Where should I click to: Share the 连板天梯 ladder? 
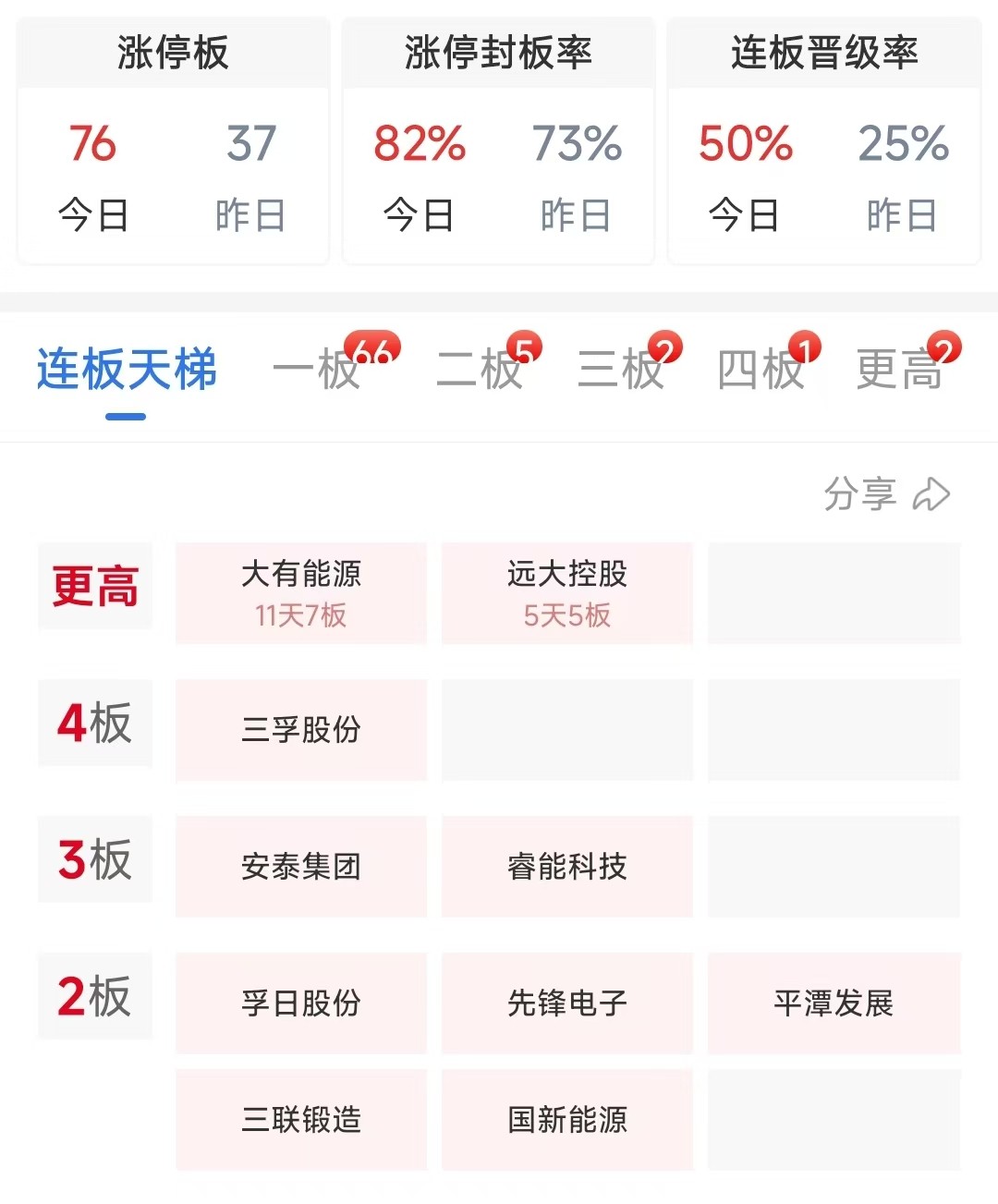click(885, 494)
